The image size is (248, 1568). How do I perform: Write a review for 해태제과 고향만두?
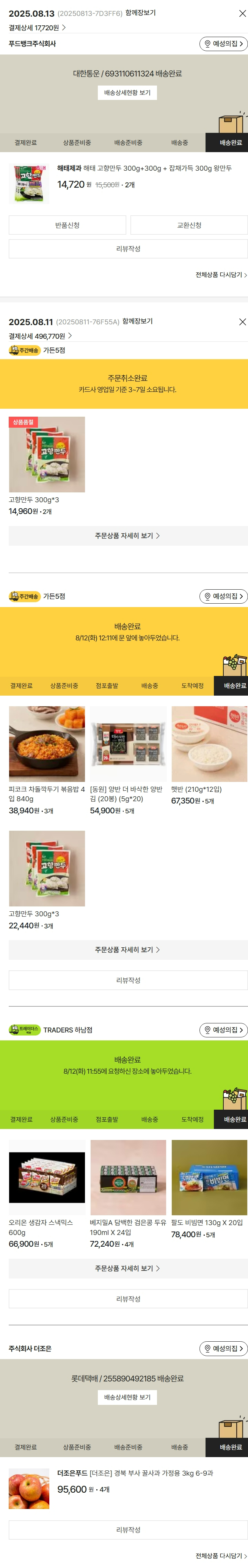(128, 249)
